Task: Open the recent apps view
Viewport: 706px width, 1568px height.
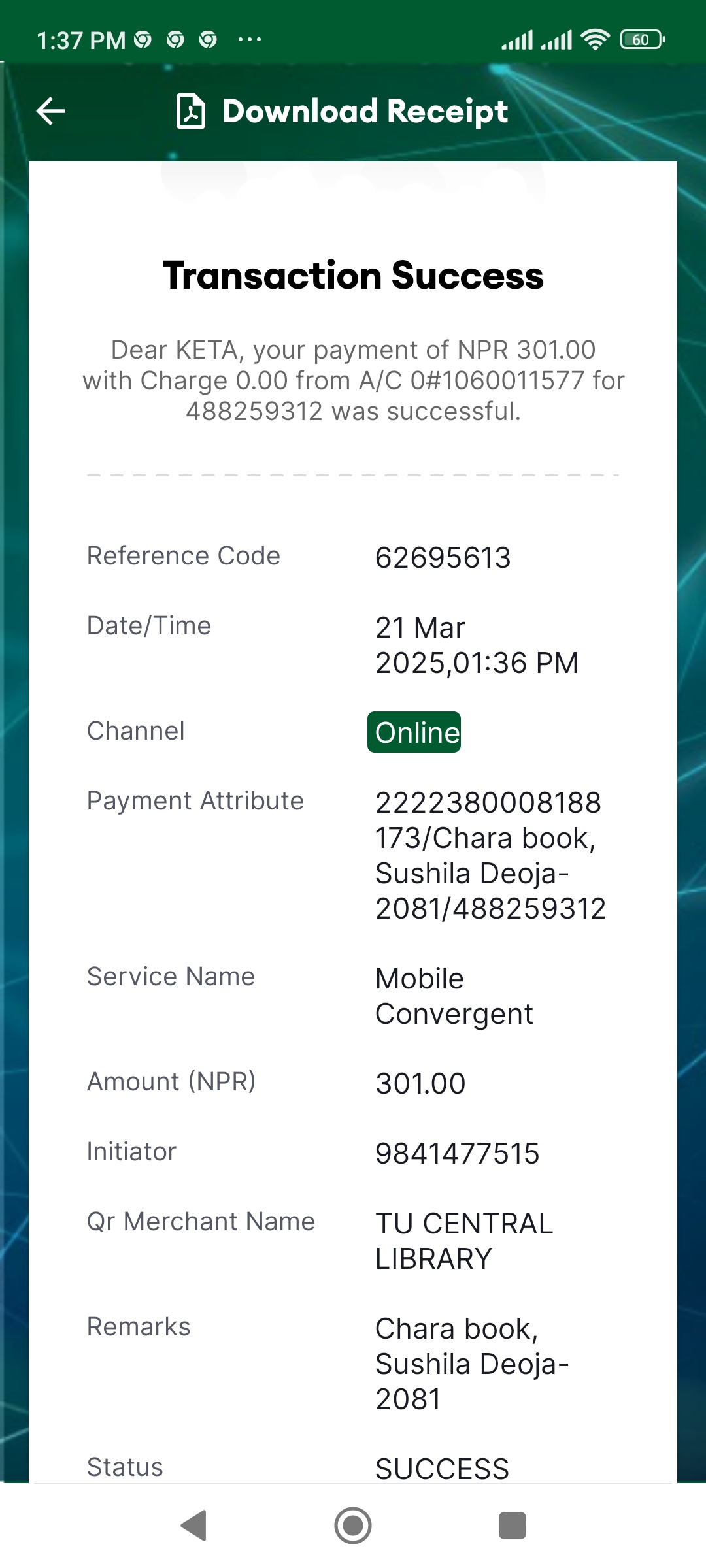Action: coord(513,1526)
